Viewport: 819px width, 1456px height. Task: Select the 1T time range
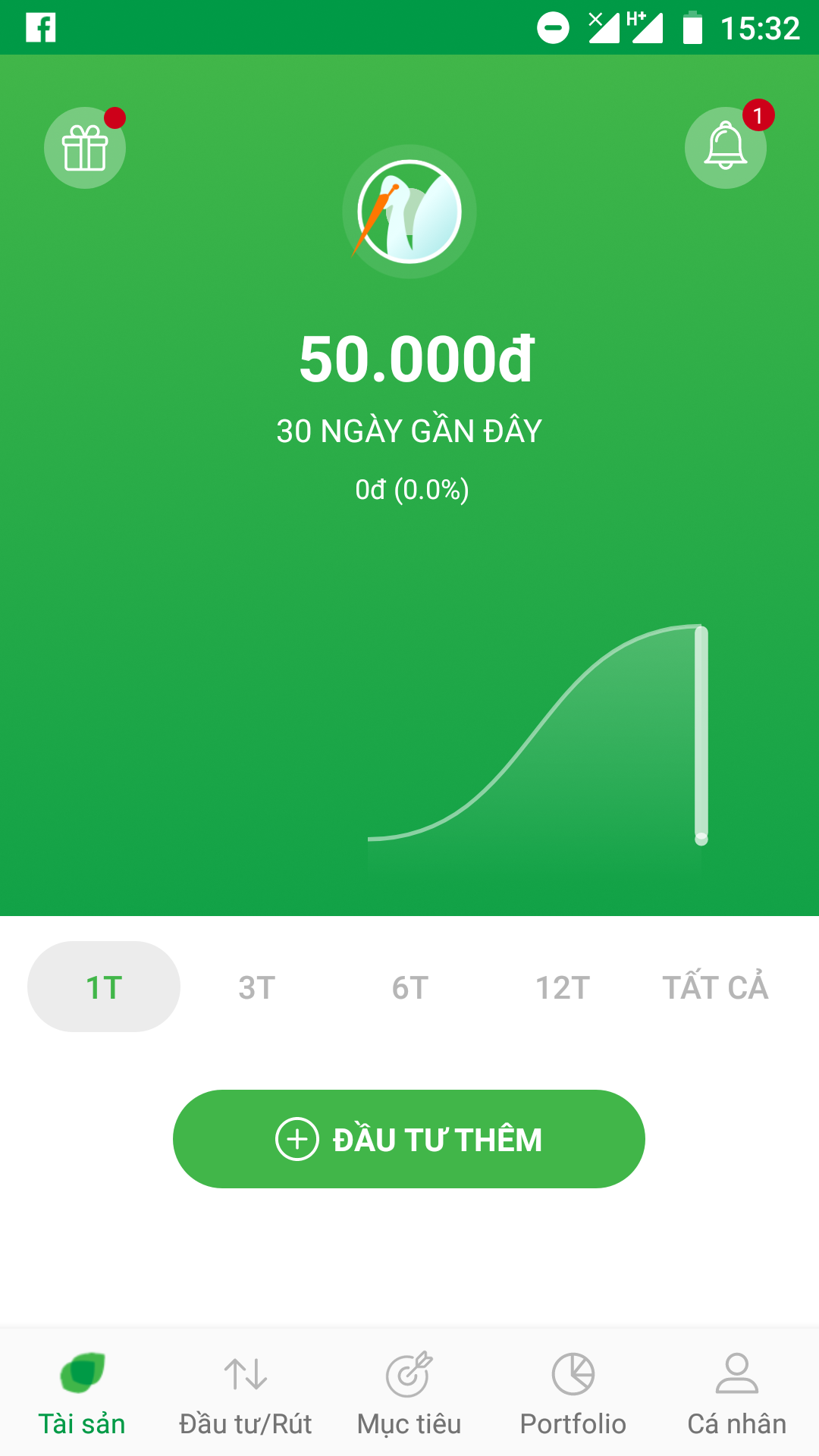104,987
